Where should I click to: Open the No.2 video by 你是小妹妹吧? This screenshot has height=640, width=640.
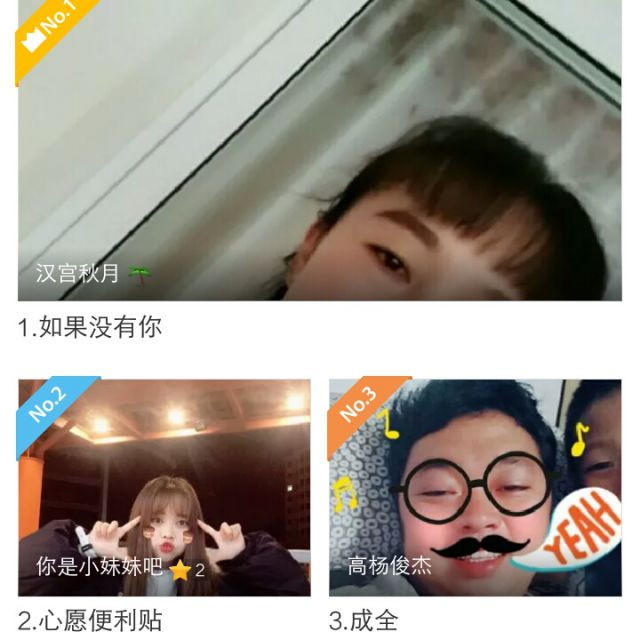pos(164,487)
